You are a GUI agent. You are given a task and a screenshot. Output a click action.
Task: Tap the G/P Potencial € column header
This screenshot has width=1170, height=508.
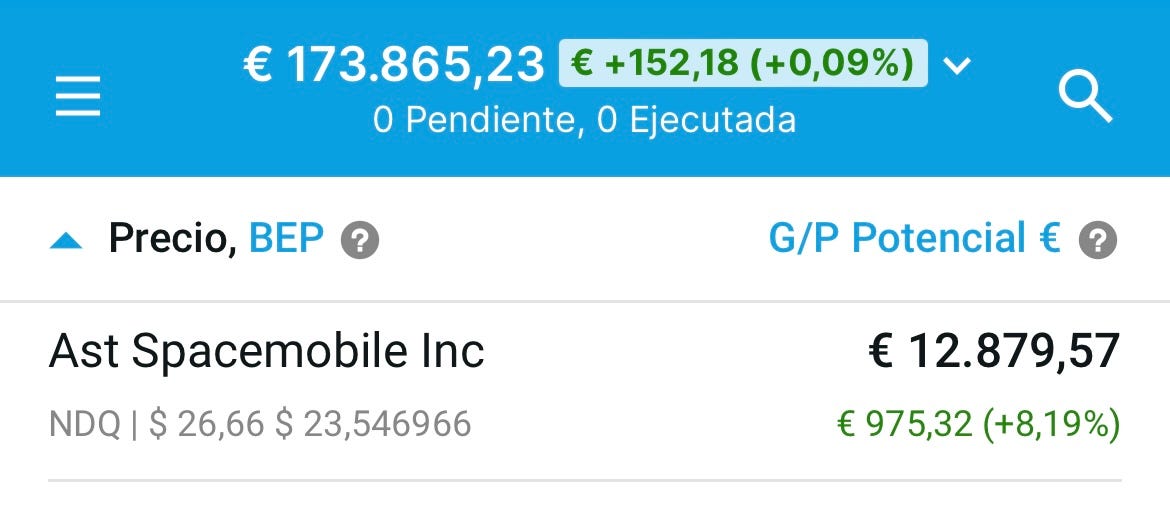point(913,239)
